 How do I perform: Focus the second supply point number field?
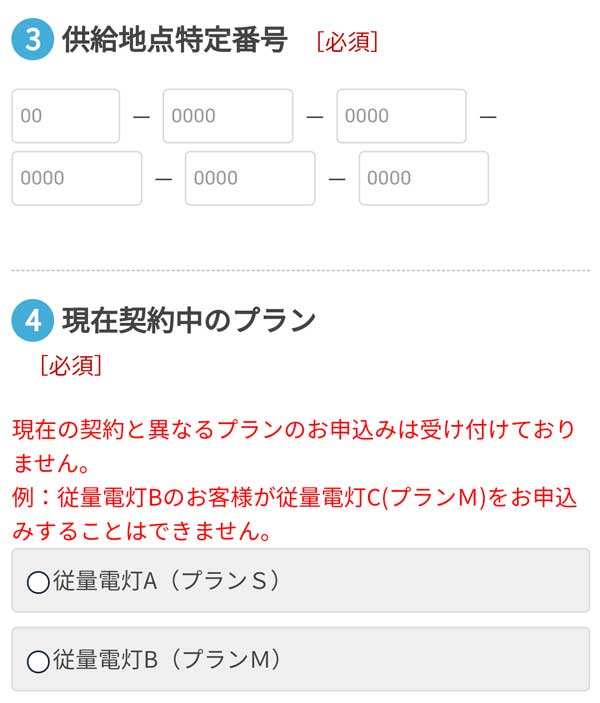coord(228,116)
